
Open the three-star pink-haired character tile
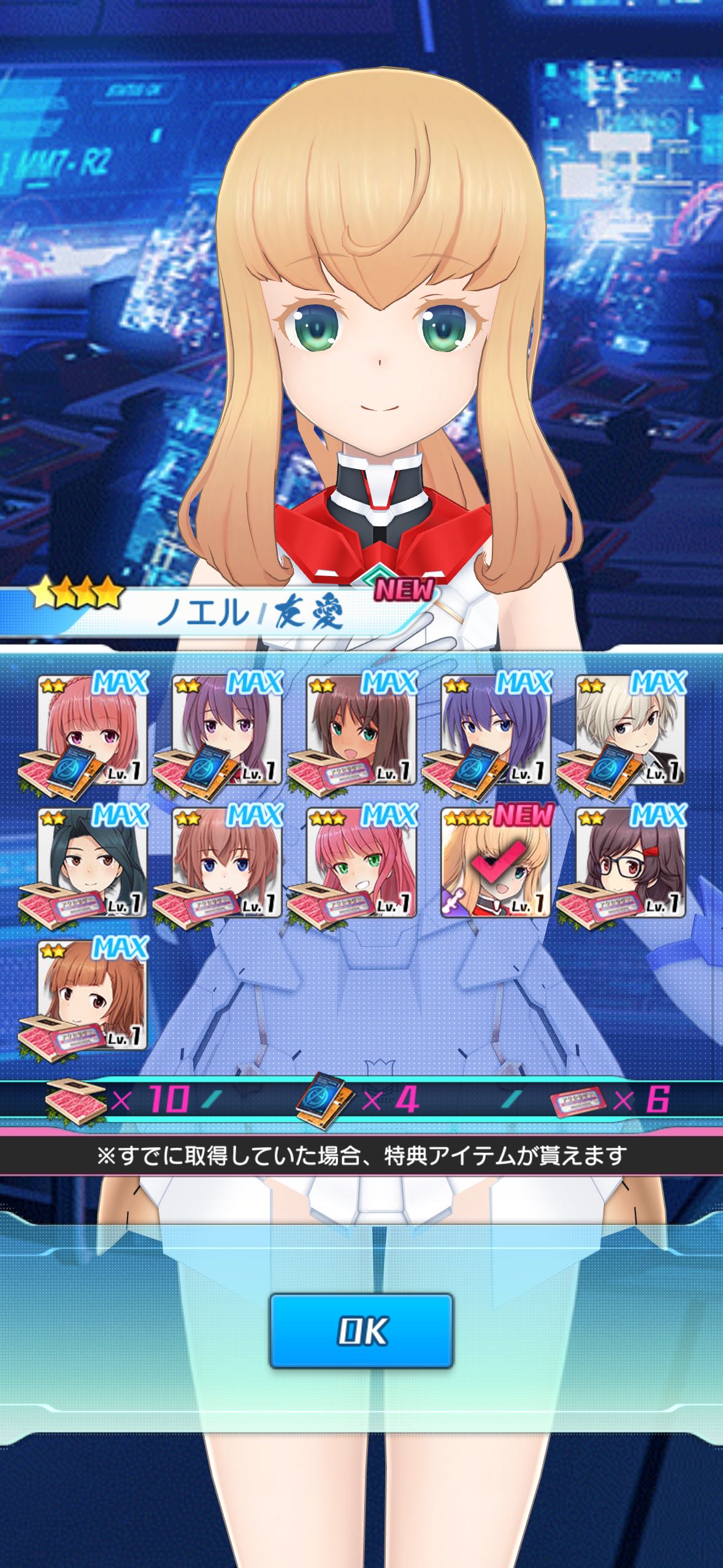[361, 863]
